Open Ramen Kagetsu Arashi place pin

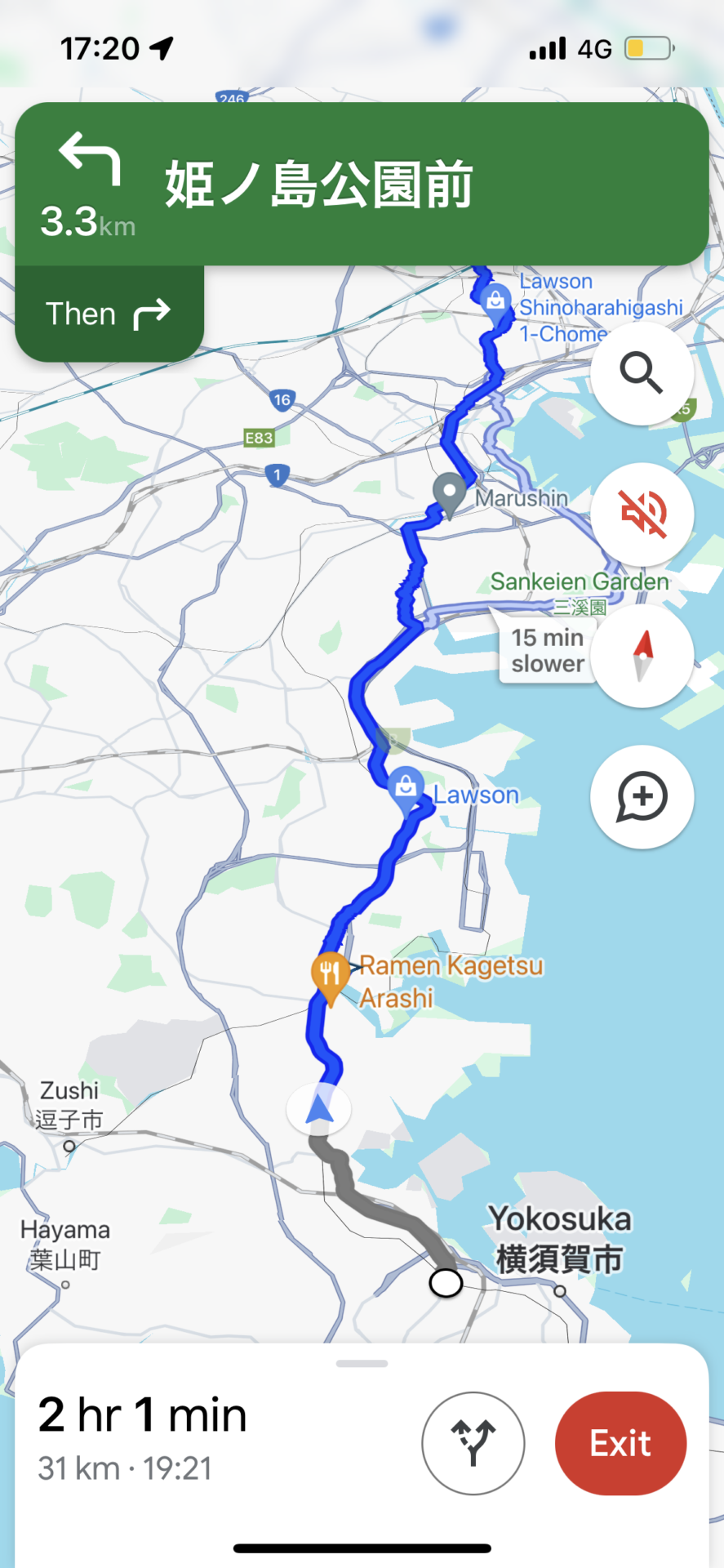click(331, 977)
